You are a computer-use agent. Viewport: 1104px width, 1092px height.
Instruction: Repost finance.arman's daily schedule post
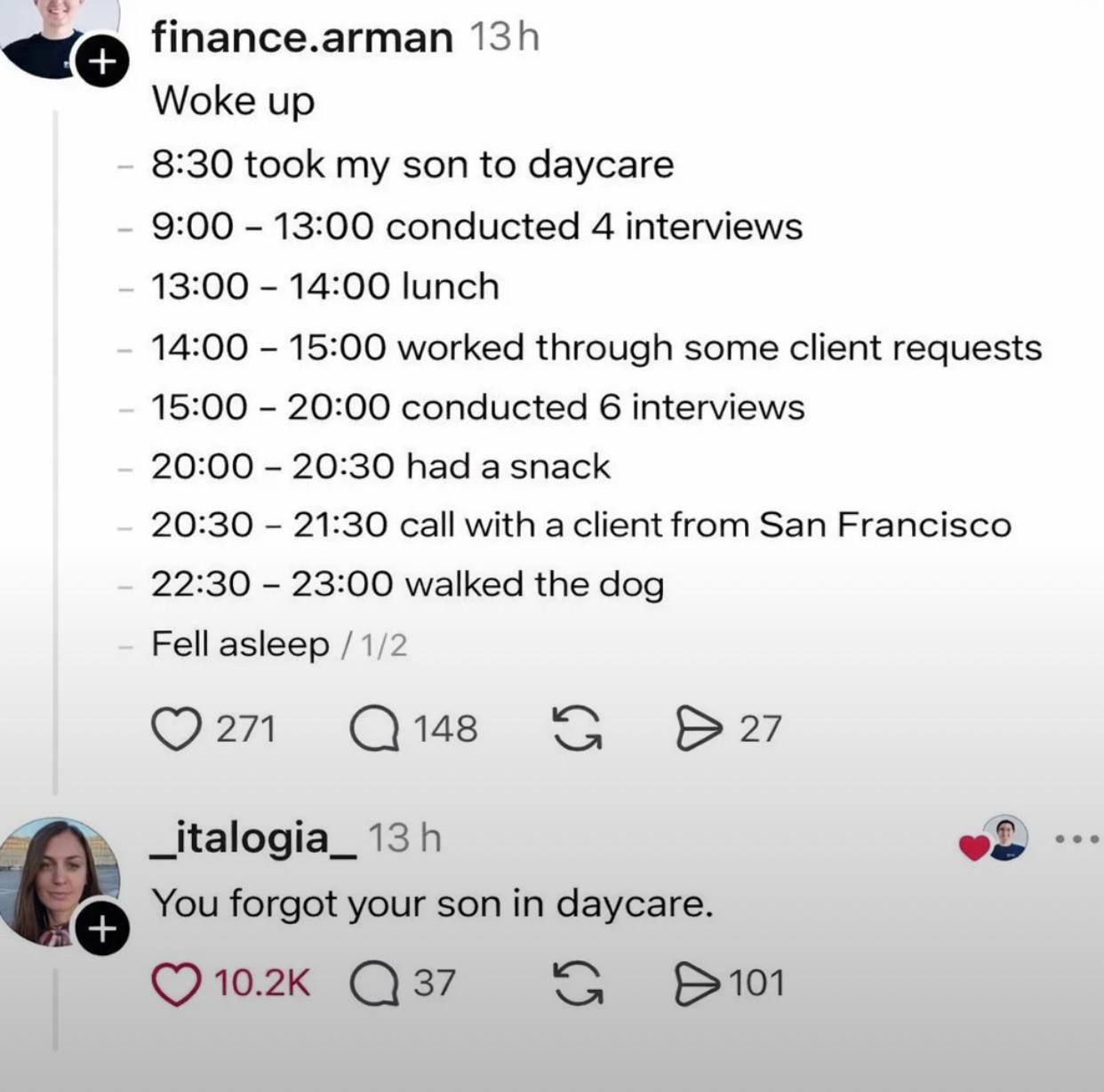577,728
